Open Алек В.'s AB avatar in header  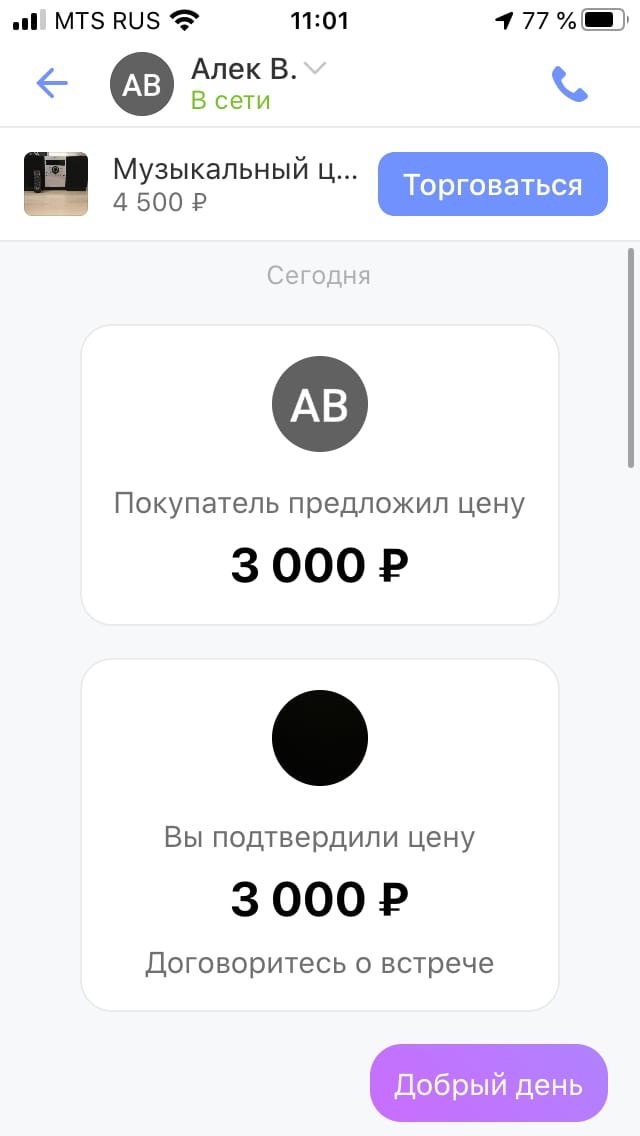click(x=141, y=84)
